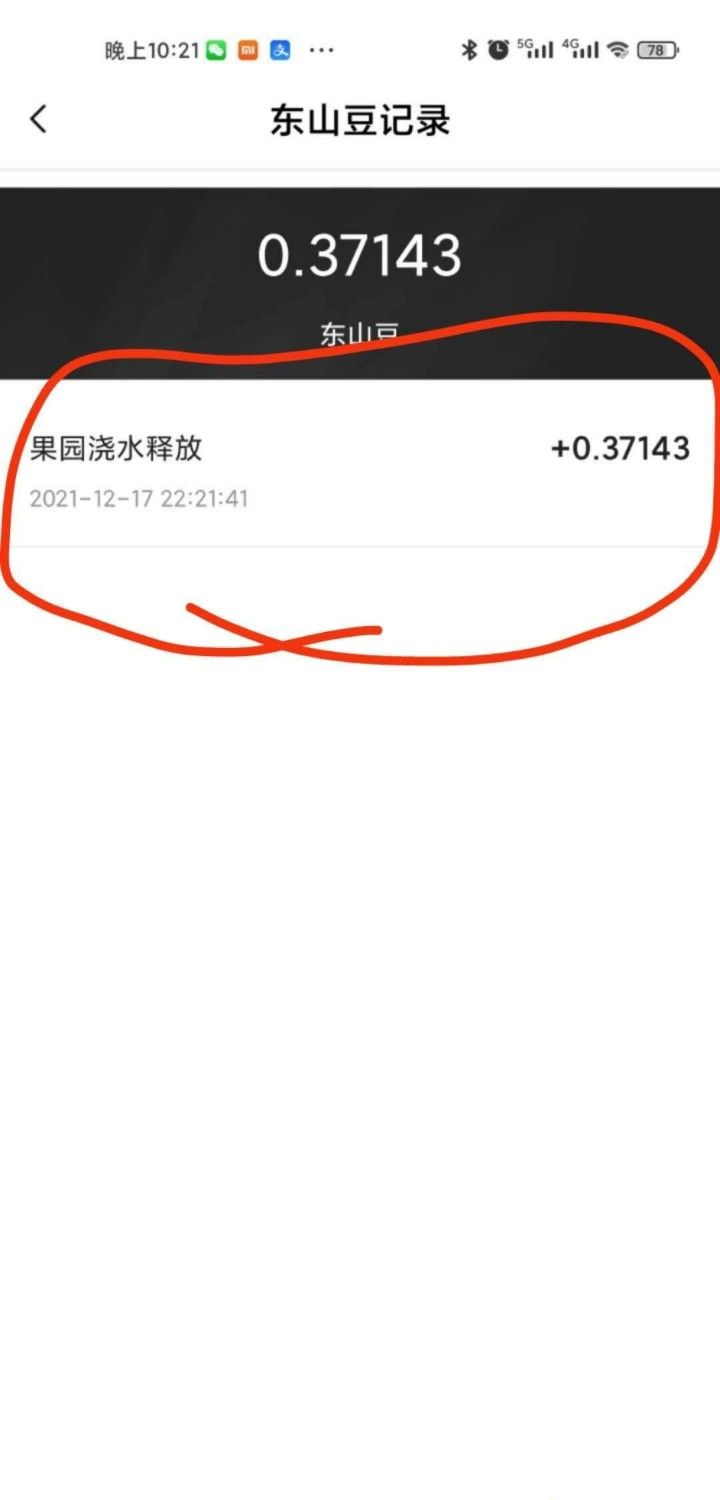Go back from 东山豆记录 page
This screenshot has width=720, height=1500.
click(38, 120)
